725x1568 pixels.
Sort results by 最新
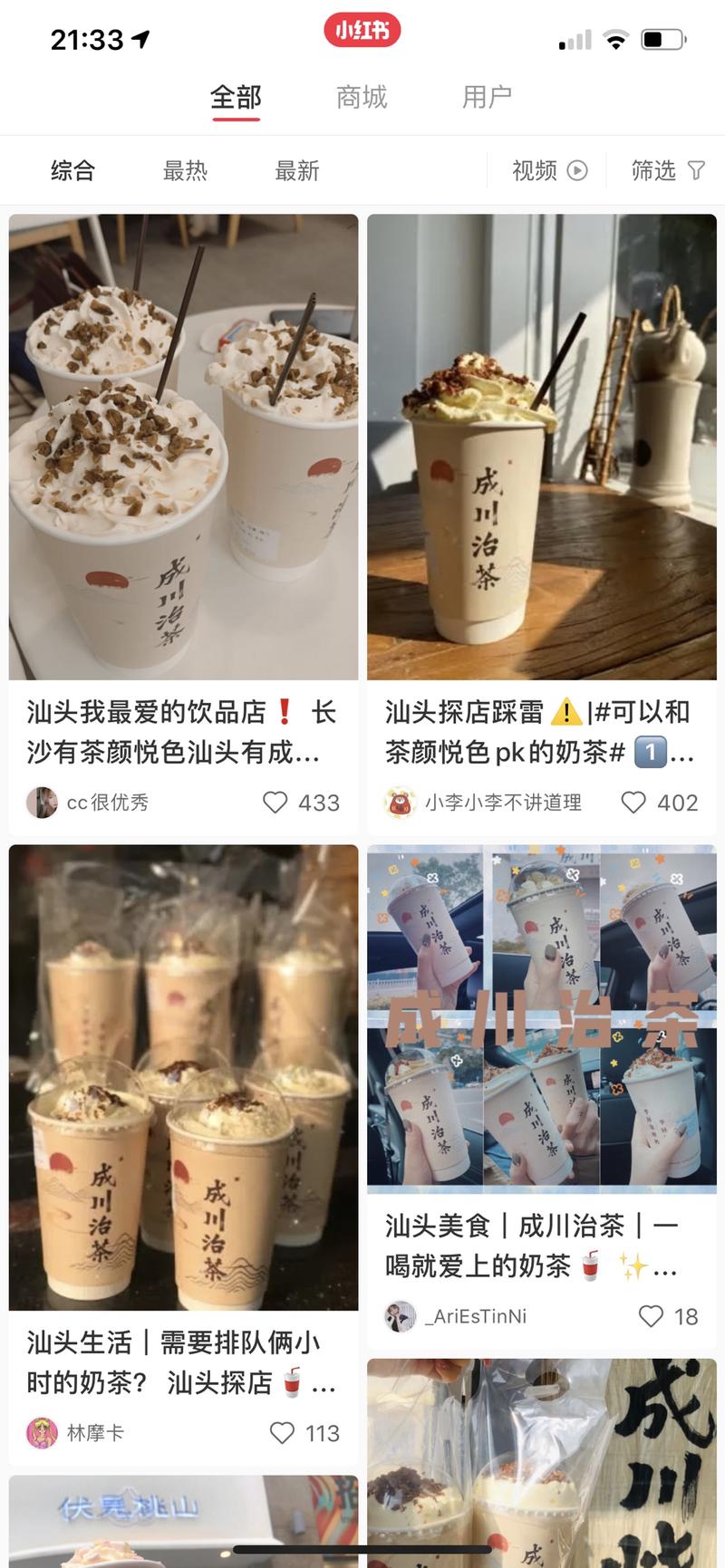(297, 170)
